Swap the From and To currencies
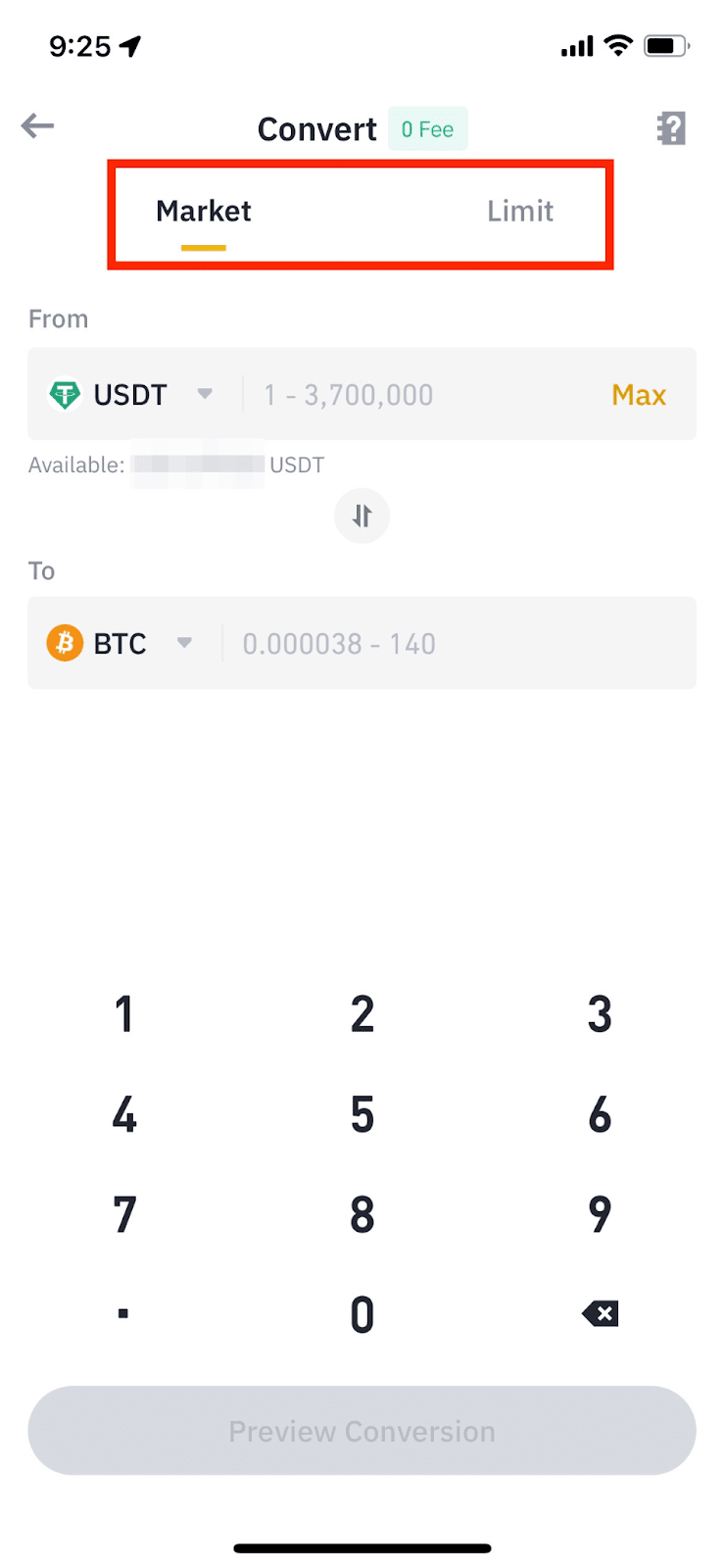The image size is (724, 1568). coord(362,515)
